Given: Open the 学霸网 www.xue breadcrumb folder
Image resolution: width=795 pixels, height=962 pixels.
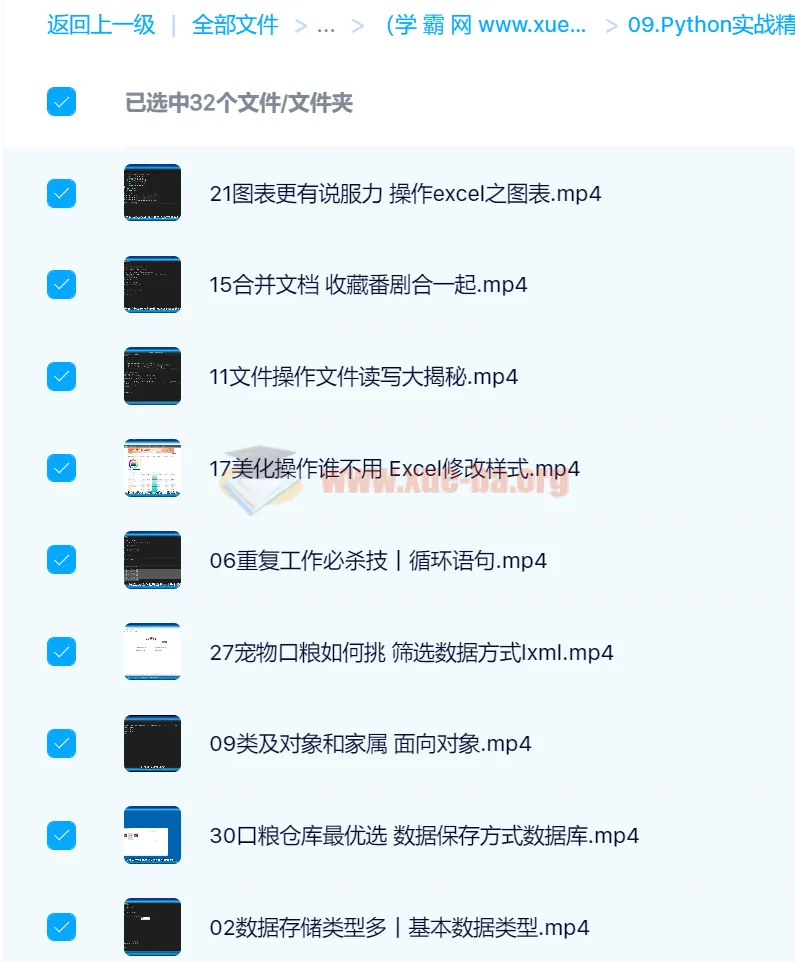Looking at the screenshot, I should 487,25.
